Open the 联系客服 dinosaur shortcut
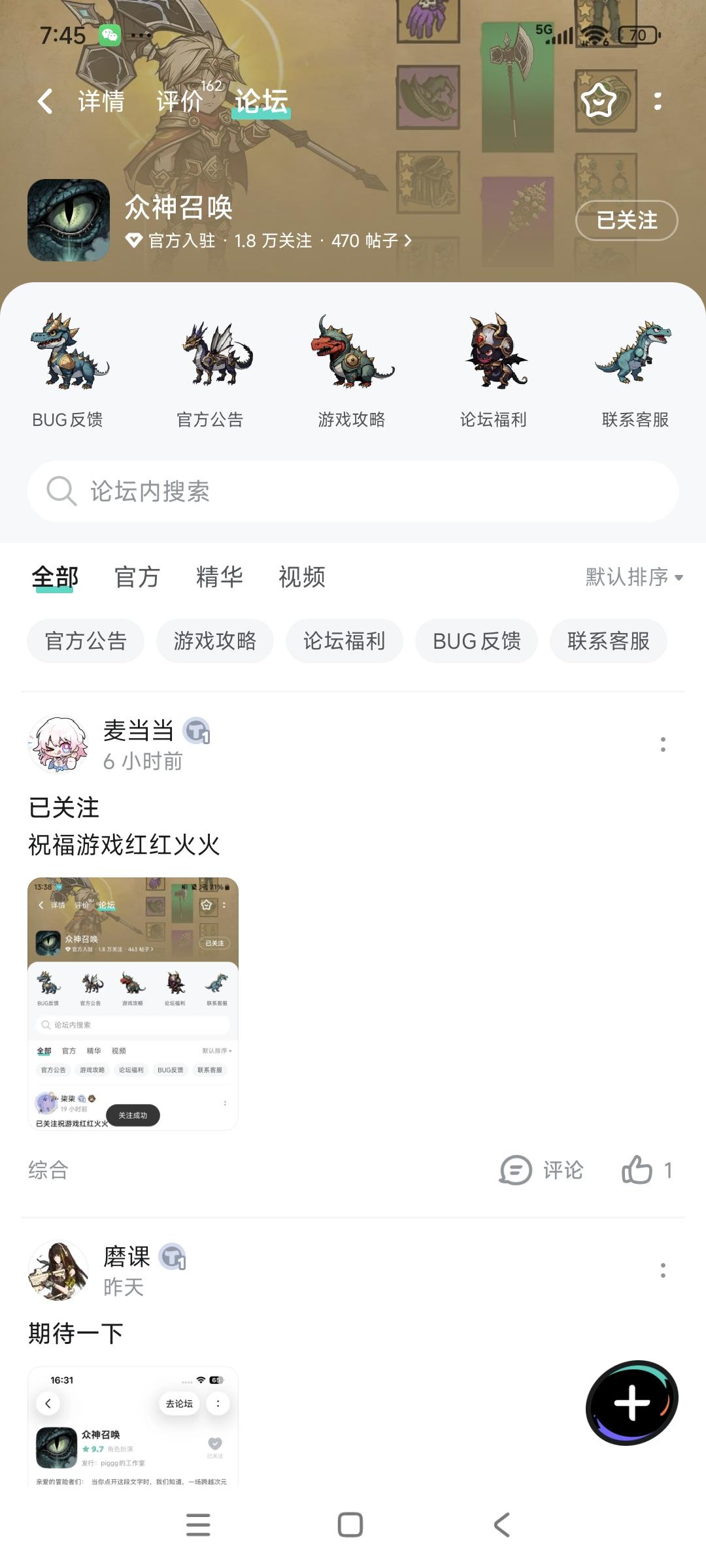The height and width of the screenshot is (1568, 706). [x=635, y=370]
